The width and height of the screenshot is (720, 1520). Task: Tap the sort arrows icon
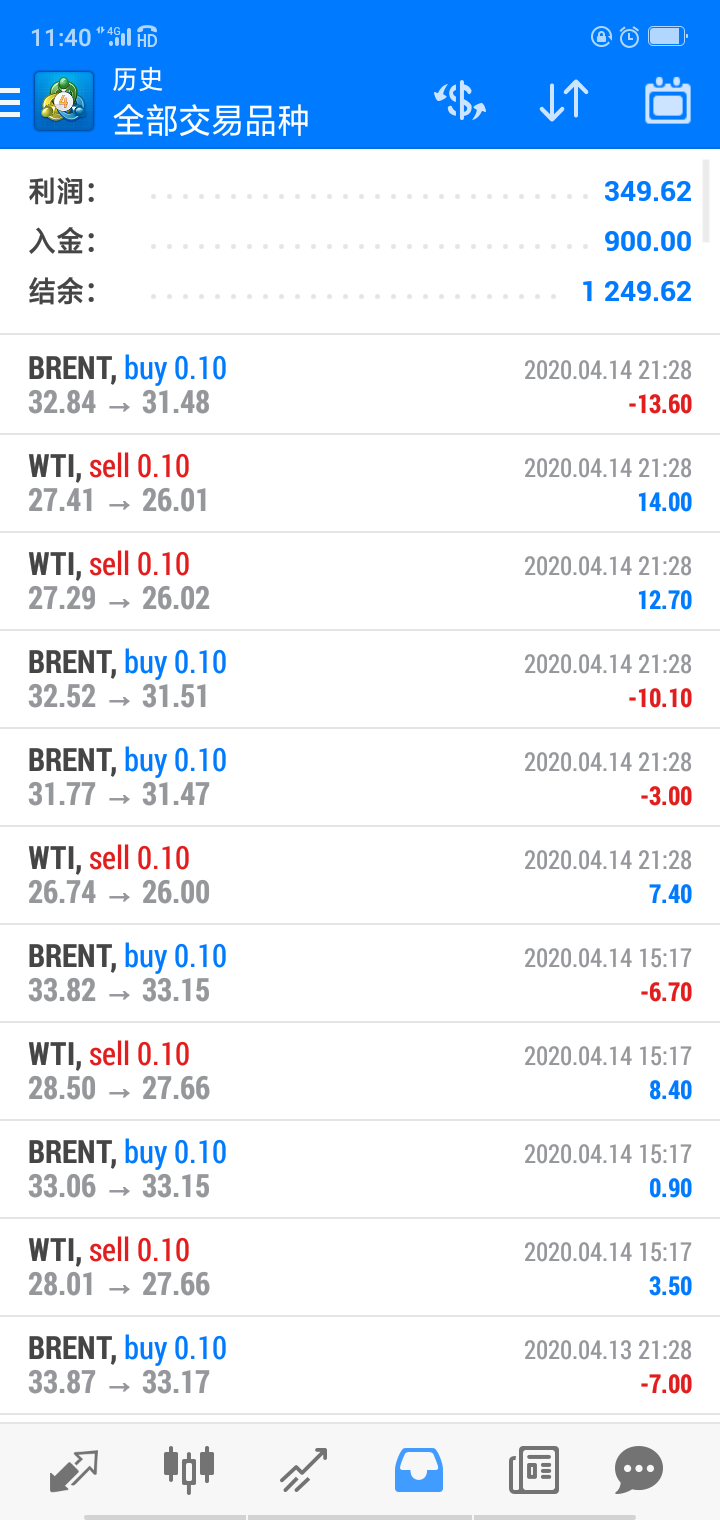point(564,101)
